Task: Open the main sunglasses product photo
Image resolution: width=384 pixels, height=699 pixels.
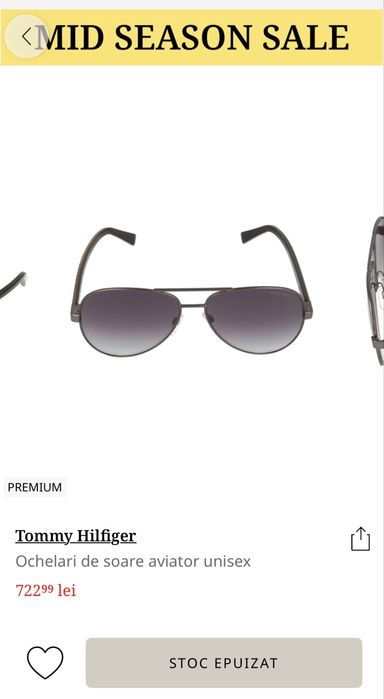Action: (192, 290)
